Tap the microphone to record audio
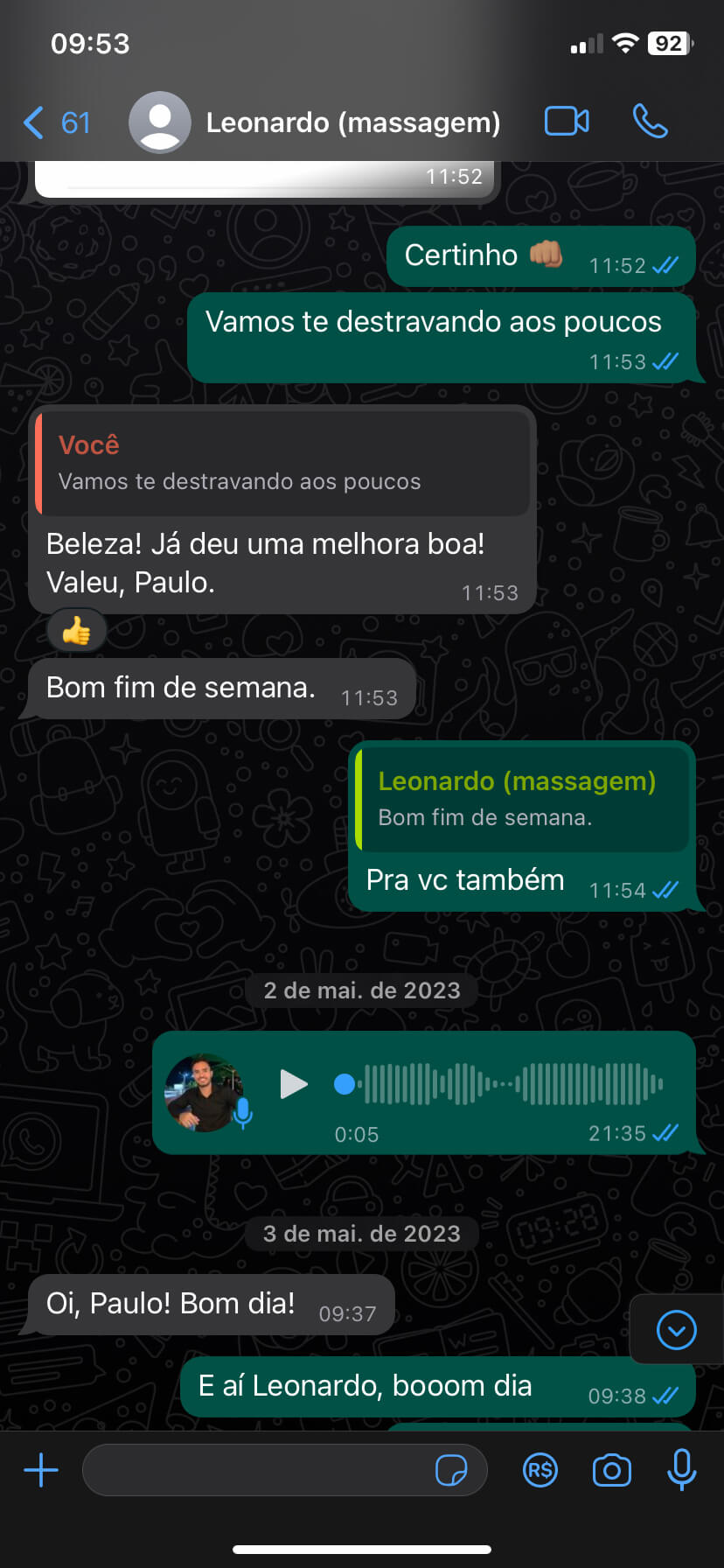Screen dimensions: 724x1568 pyautogui.click(x=681, y=1470)
